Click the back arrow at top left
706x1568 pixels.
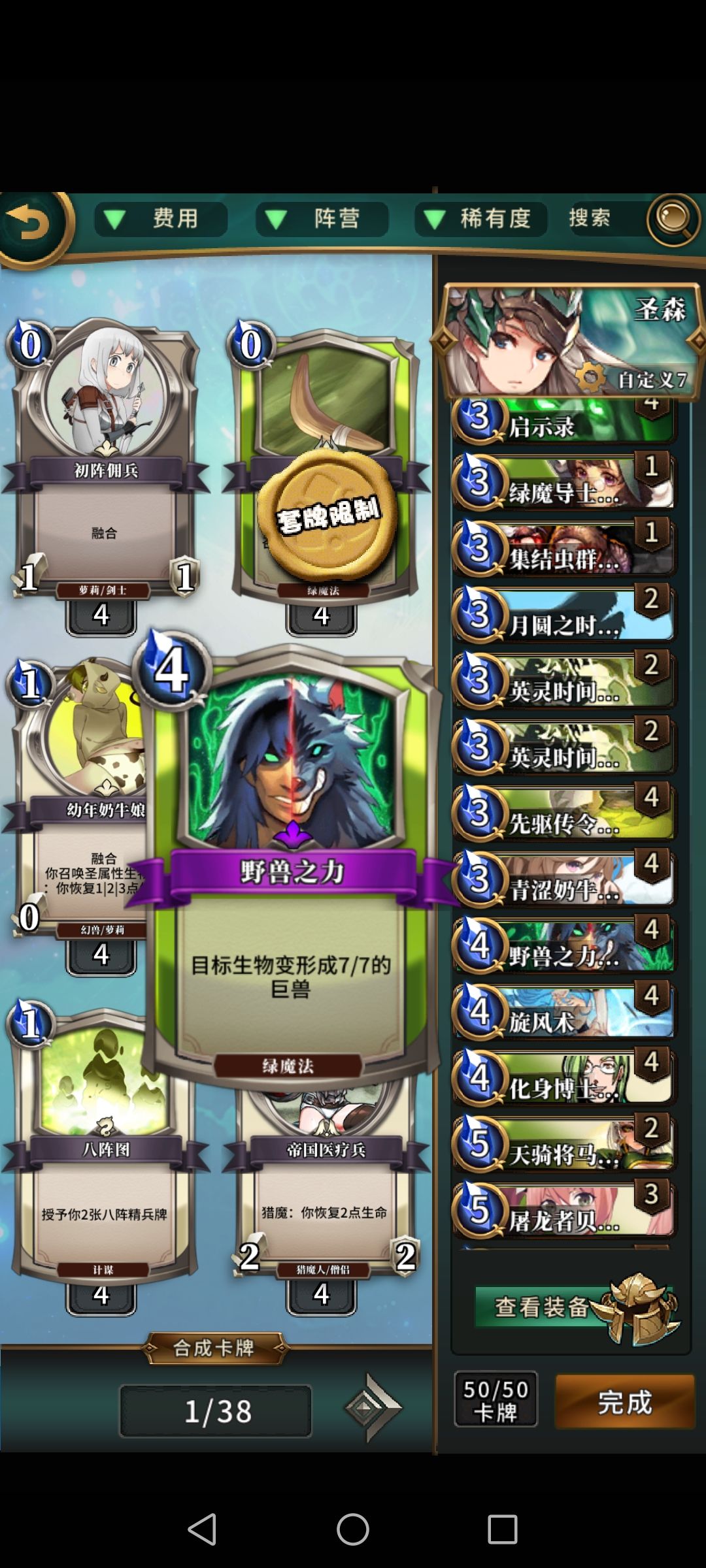31,220
